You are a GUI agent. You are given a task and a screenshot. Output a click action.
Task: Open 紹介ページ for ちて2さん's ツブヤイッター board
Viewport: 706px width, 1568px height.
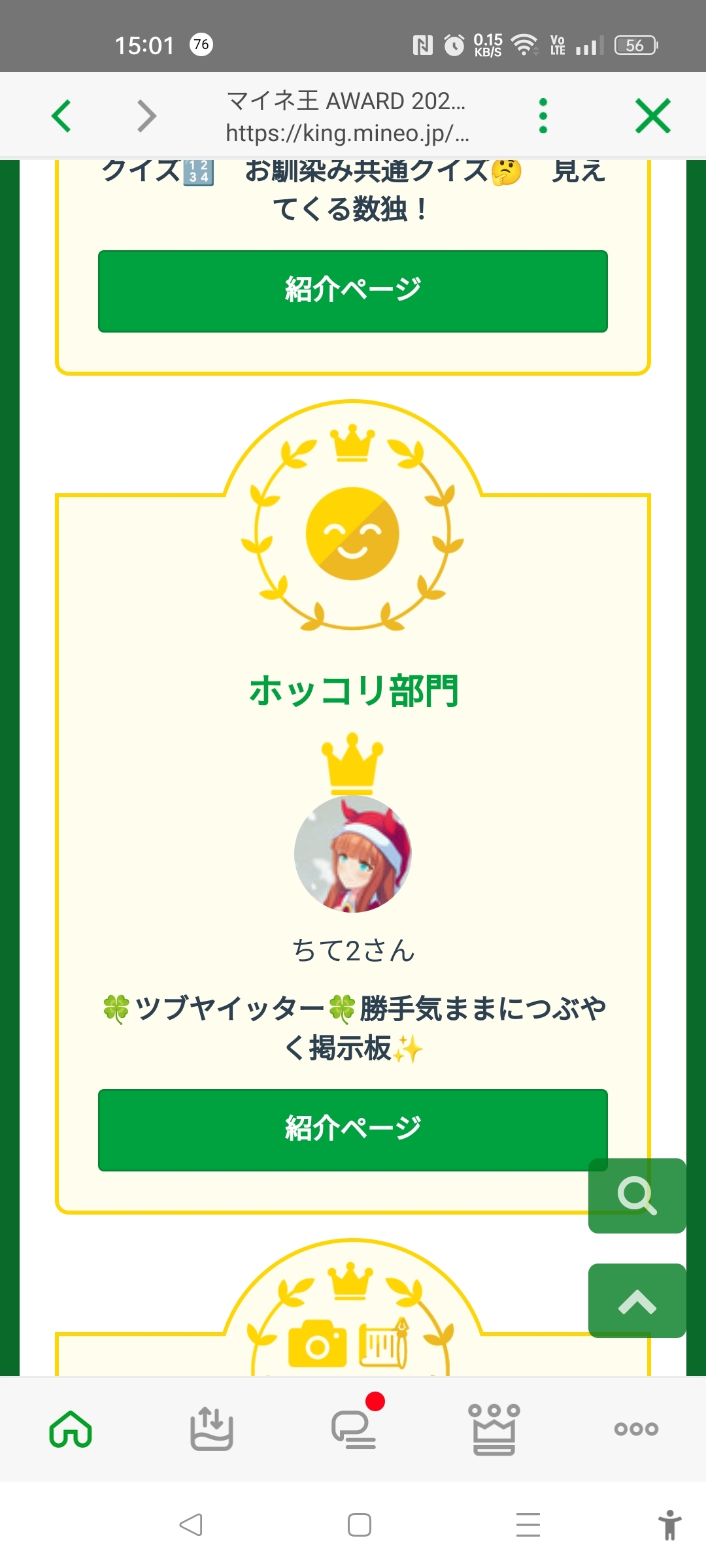click(x=353, y=1129)
